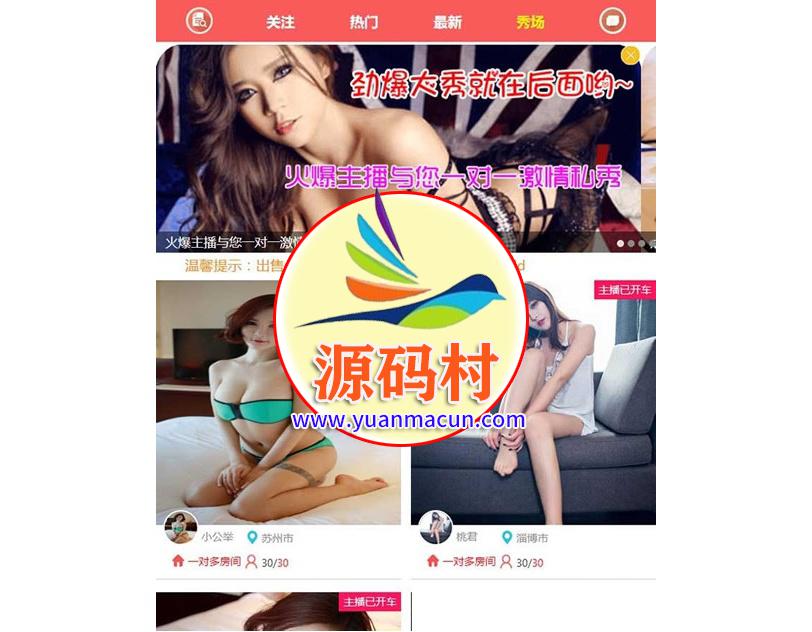Open the messages icon in the top bar
The image size is (812, 632).
(x=612, y=21)
